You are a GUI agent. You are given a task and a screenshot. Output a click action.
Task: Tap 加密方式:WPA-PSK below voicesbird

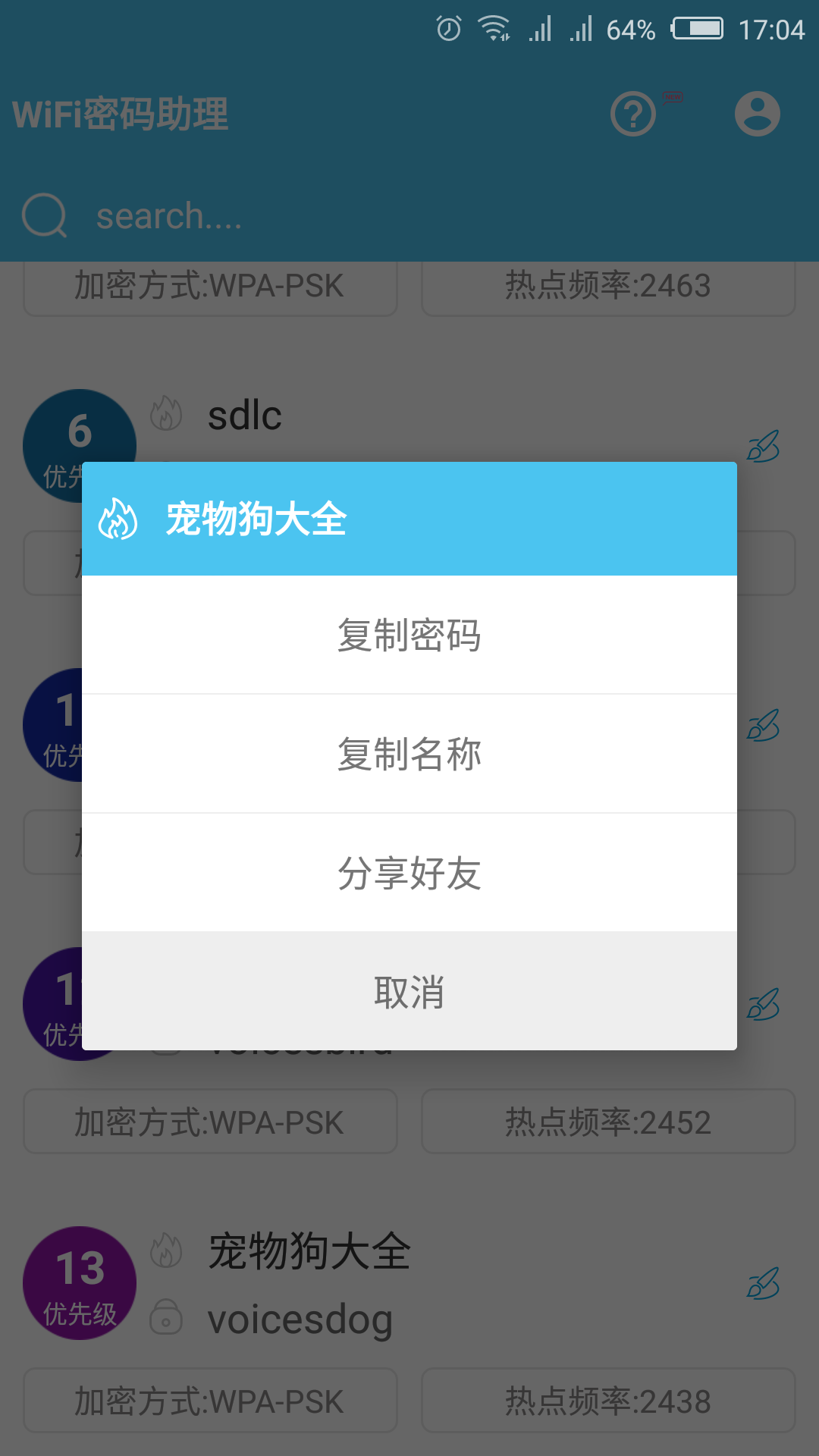(x=209, y=1122)
